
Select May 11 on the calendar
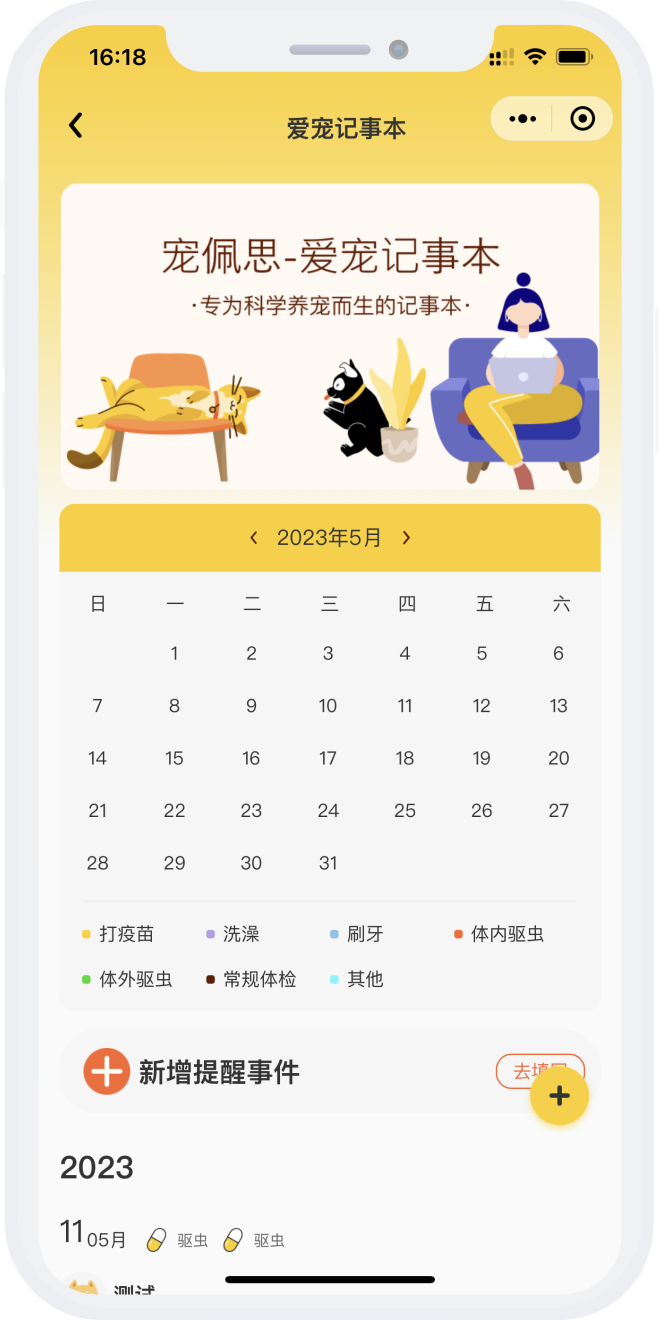coord(405,706)
